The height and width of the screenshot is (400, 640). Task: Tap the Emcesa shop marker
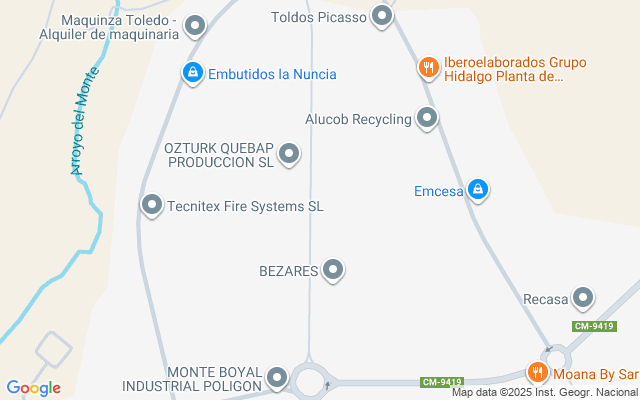tap(478, 189)
